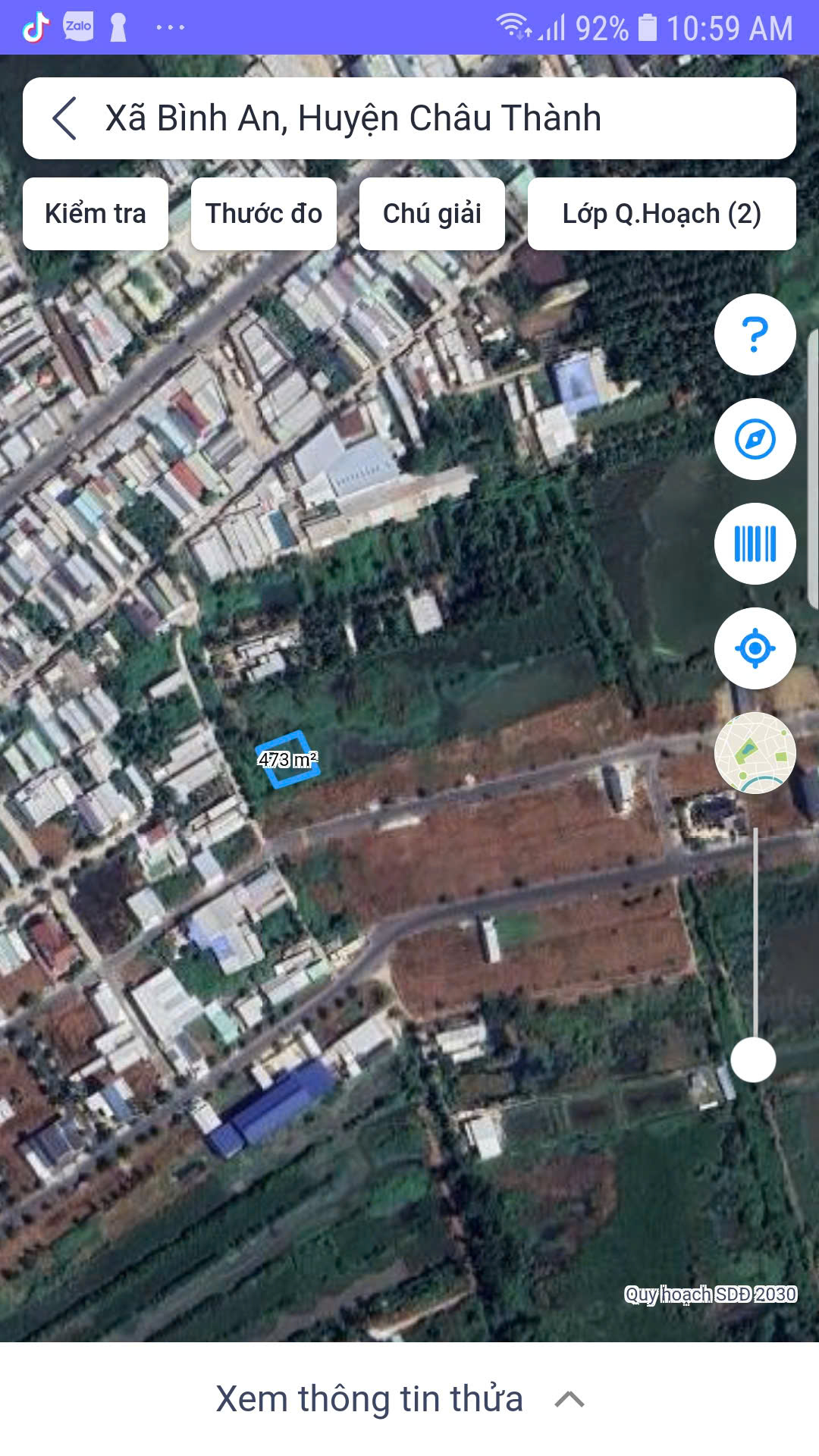
Task: Tap the vertical opacity slider handle
Action: pos(753,1059)
